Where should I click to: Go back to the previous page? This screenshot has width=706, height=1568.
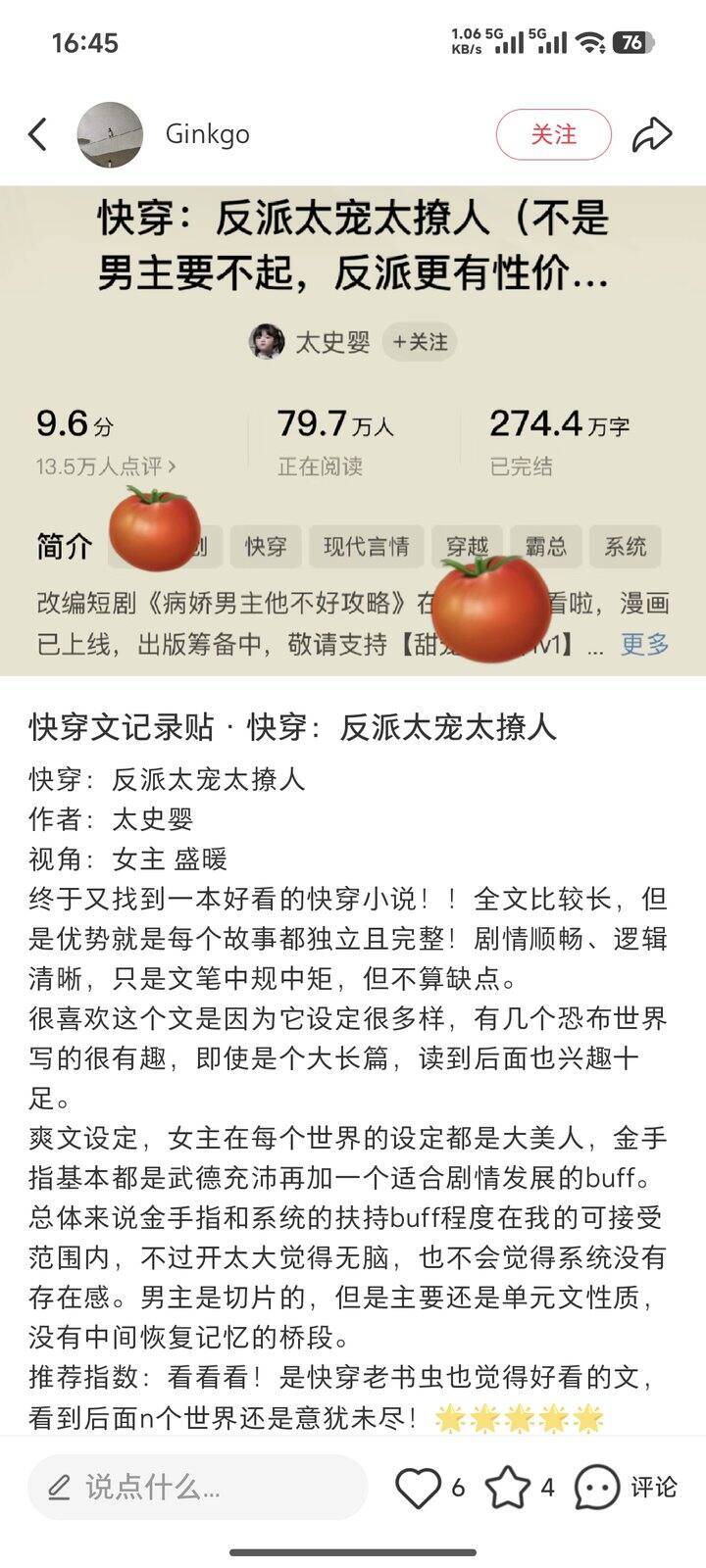[38, 134]
